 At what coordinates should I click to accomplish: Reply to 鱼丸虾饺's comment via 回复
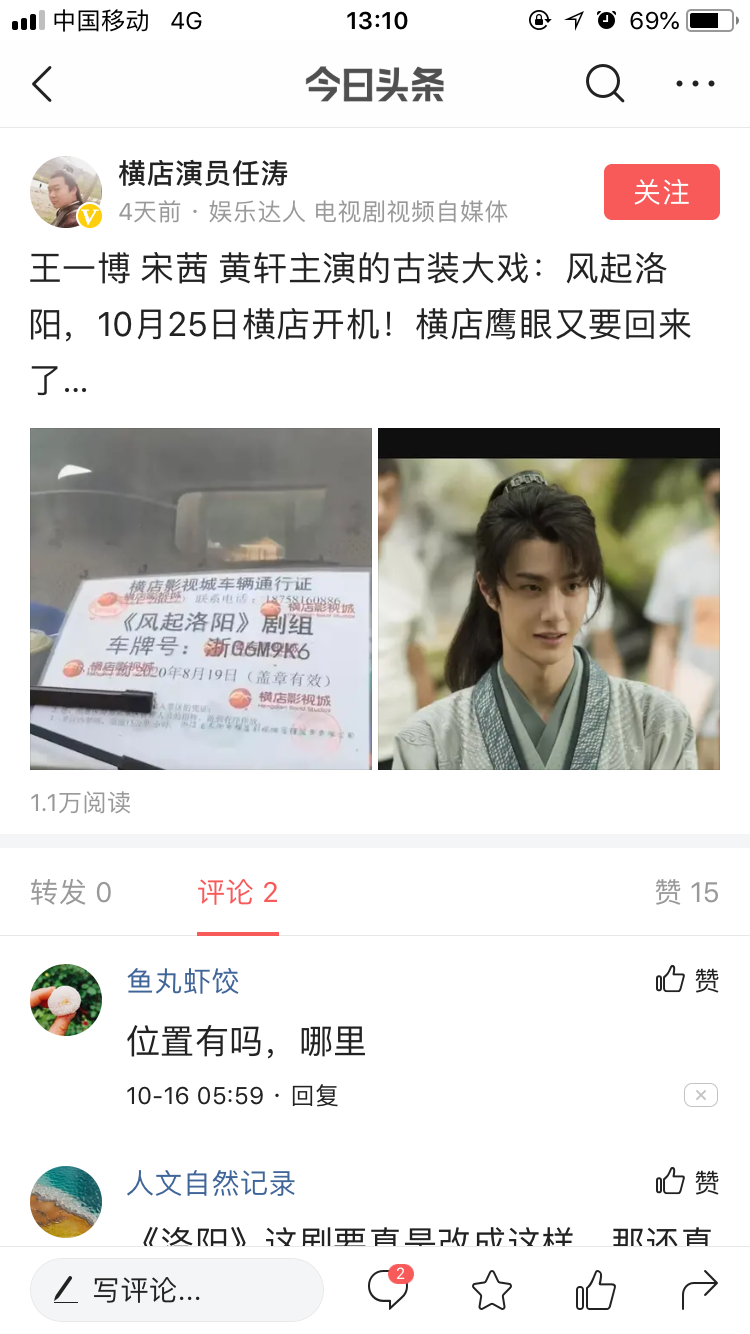[315, 1096]
